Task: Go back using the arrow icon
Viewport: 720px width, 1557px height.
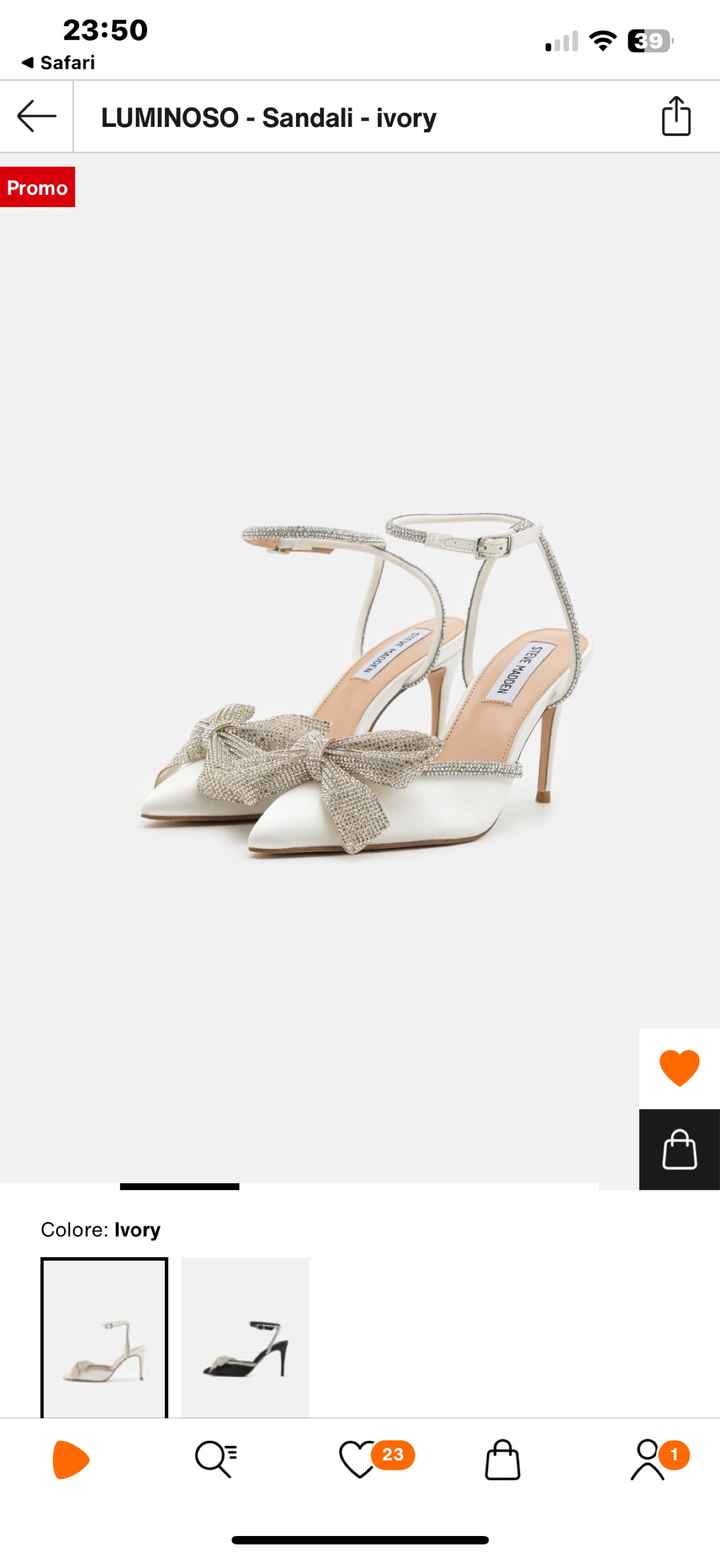Action: coord(36,117)
